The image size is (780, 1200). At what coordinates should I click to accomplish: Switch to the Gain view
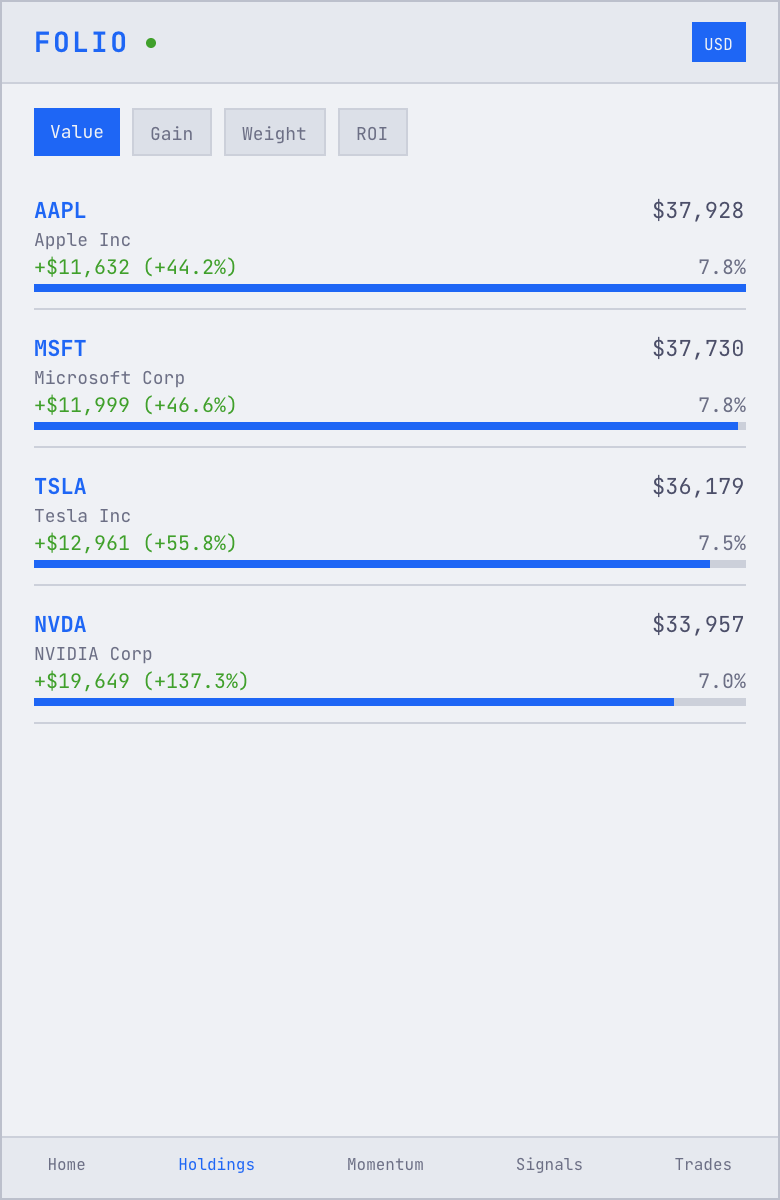[171, 131]
